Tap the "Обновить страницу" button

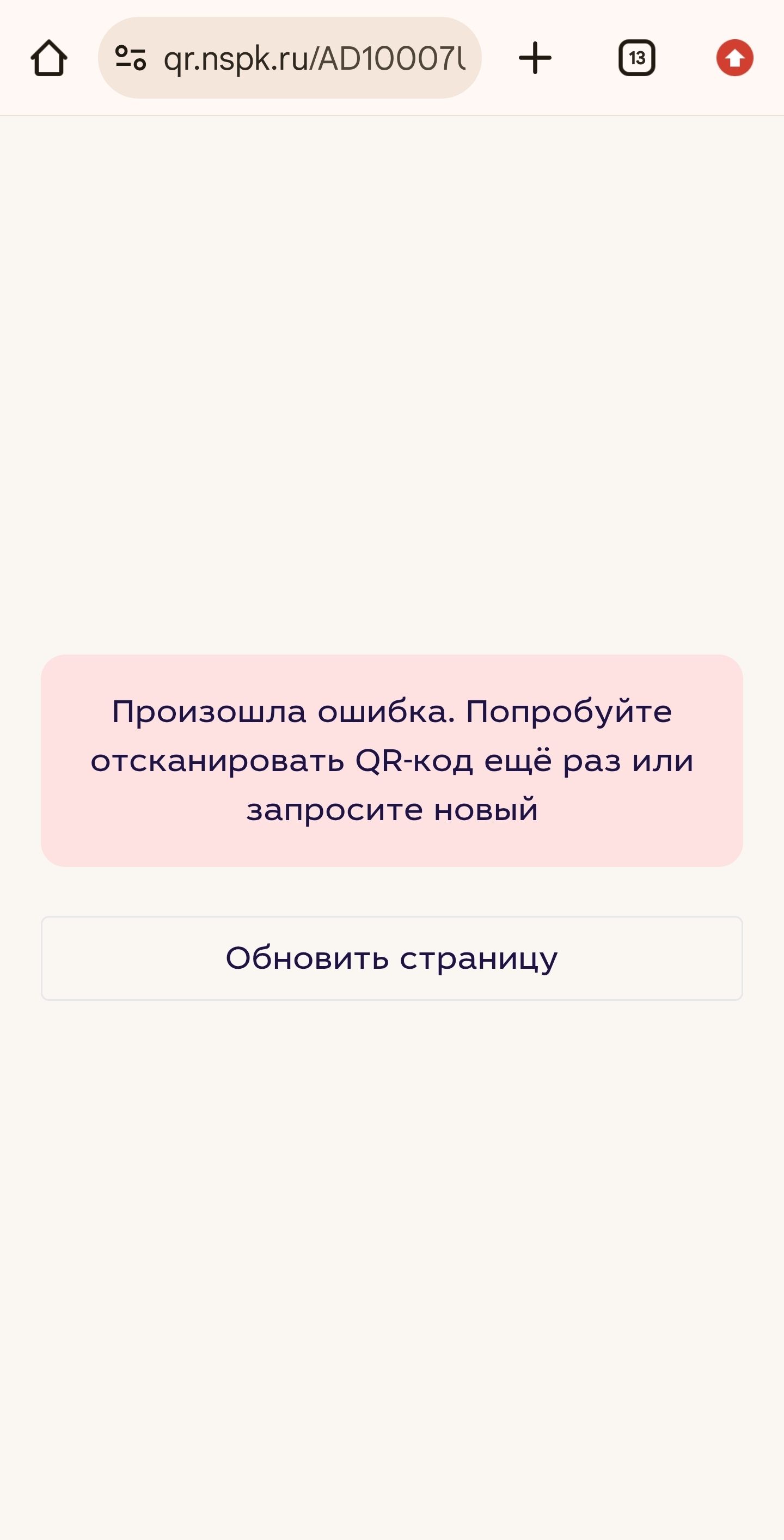tap(391, 958)
